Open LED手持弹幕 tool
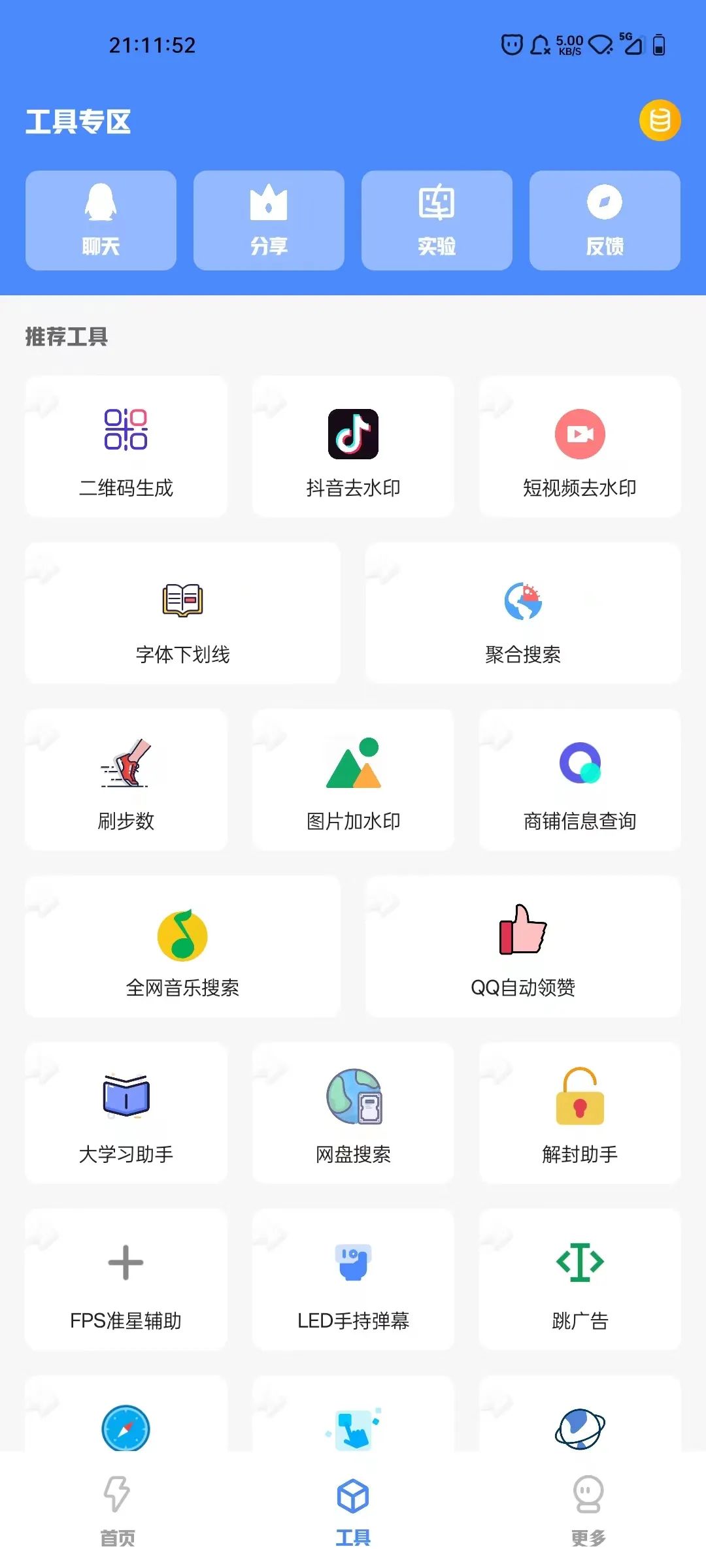The image size is (706, 1568). 353,1280
